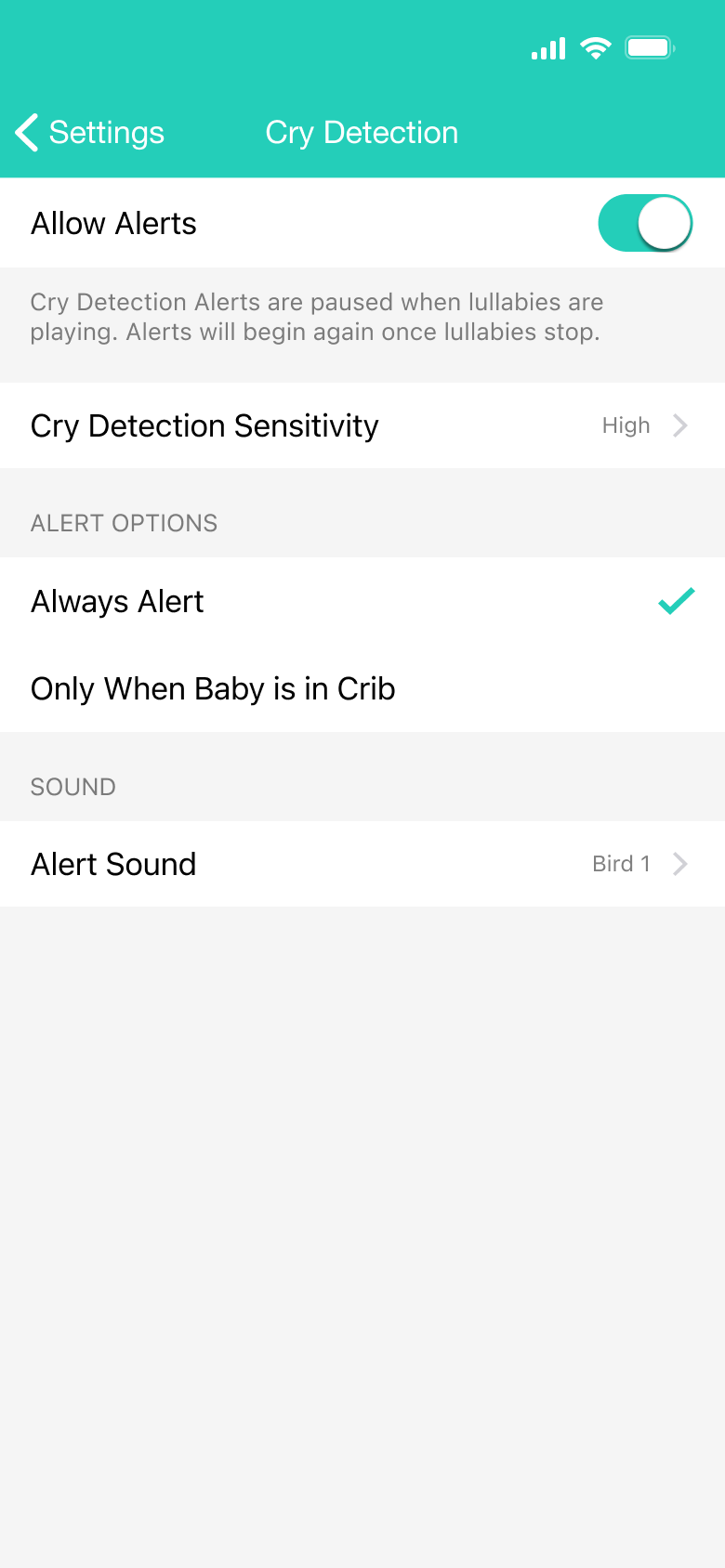Screen dimensions: 725x1568
Task: Select Only When Baby is in Crib
Action: tap(213, 689)
